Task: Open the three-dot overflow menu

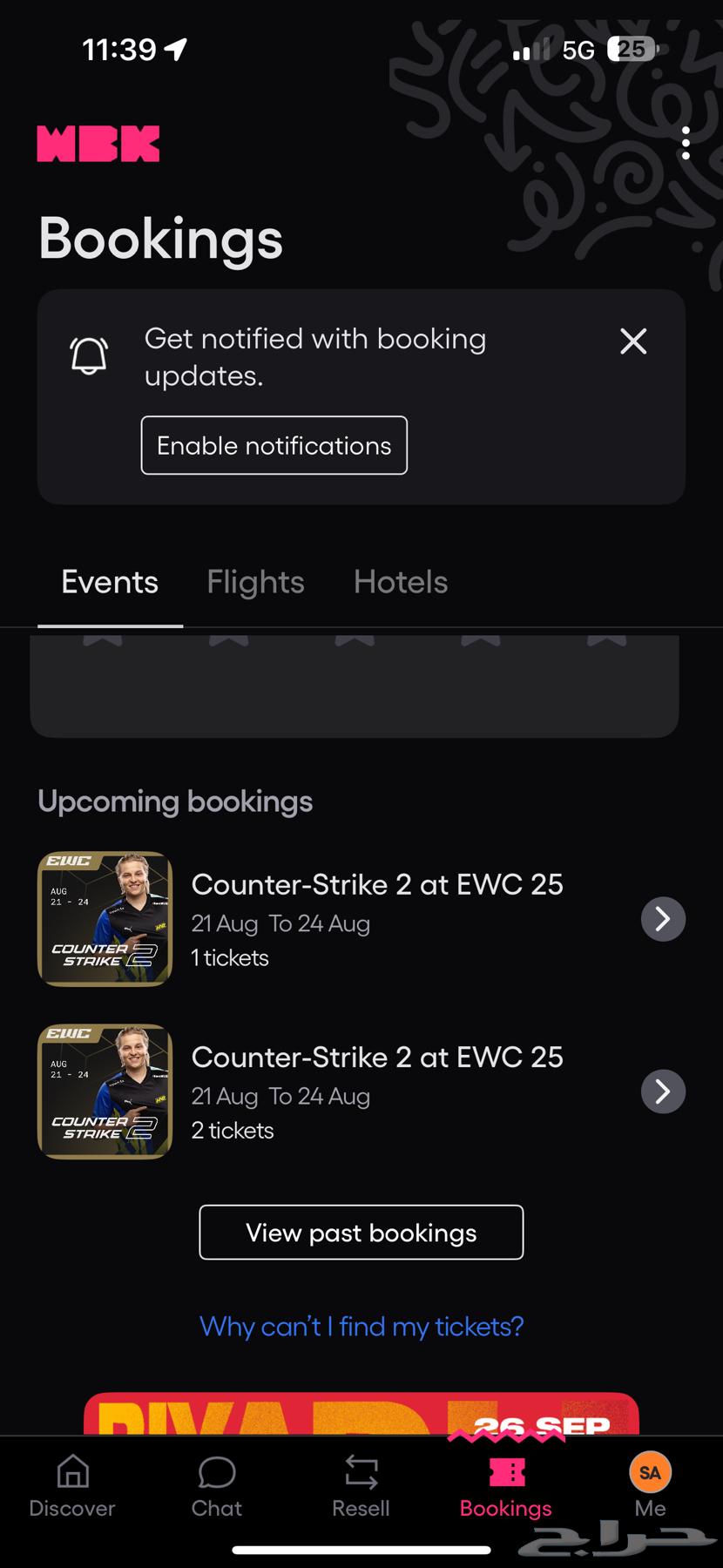Action: (x=686, y=143)
